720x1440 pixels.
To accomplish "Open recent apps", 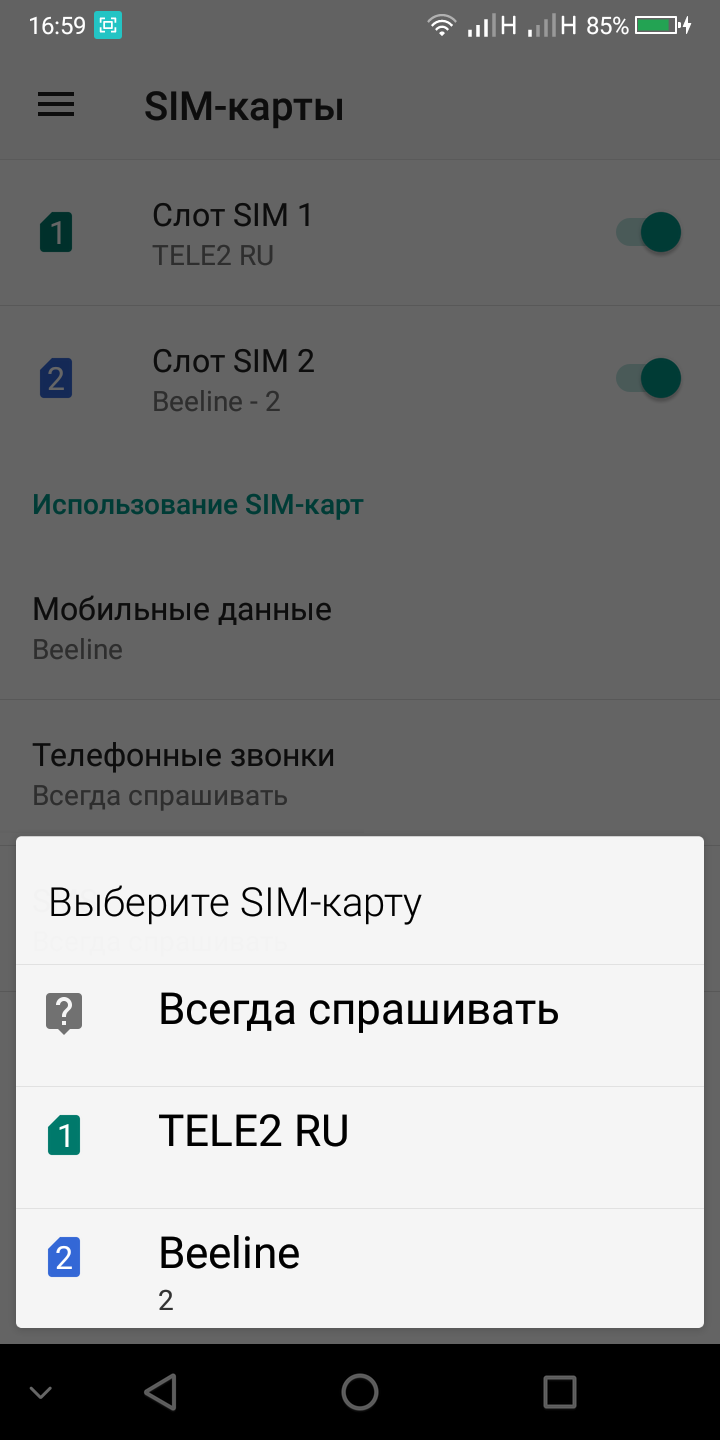I will (559, 1392).
